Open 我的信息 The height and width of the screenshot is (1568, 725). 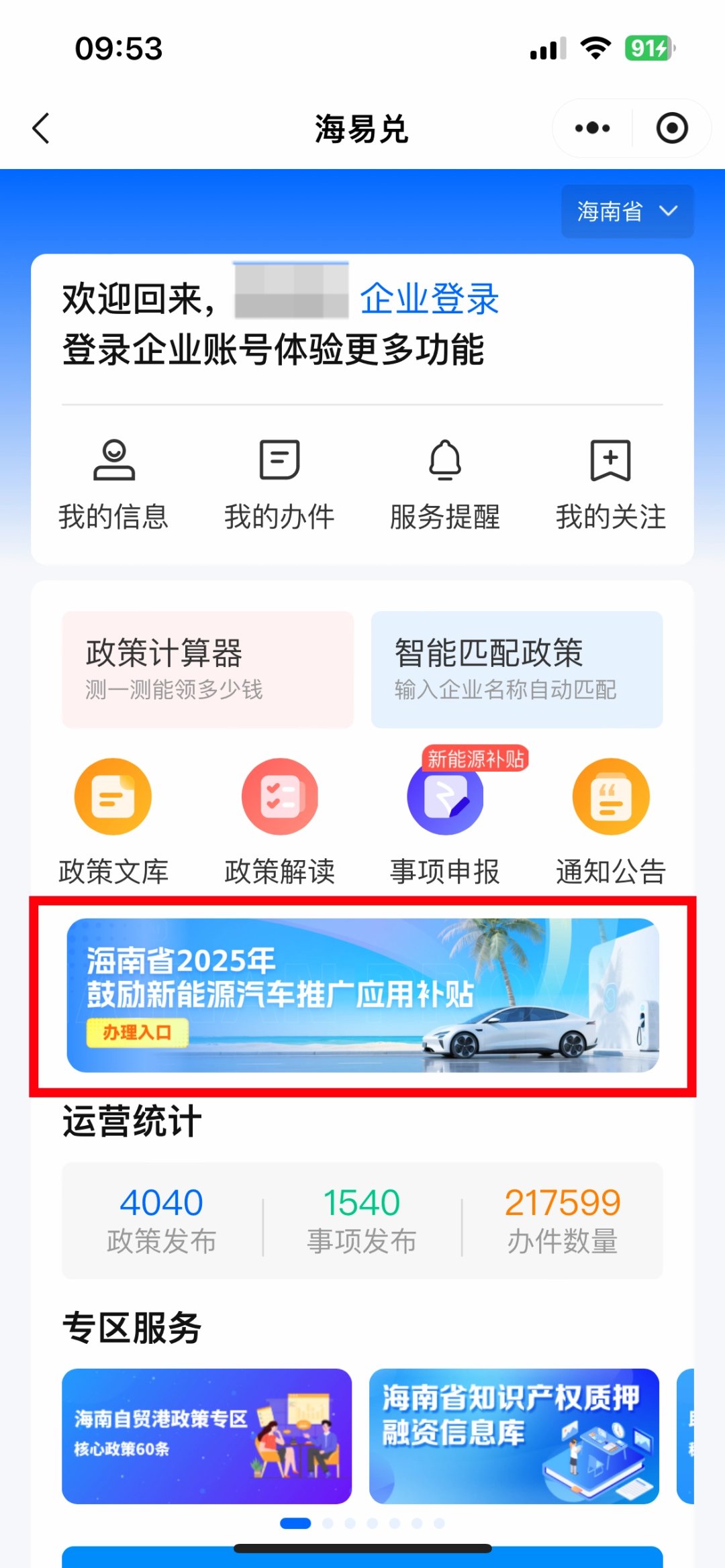[113, 483]
